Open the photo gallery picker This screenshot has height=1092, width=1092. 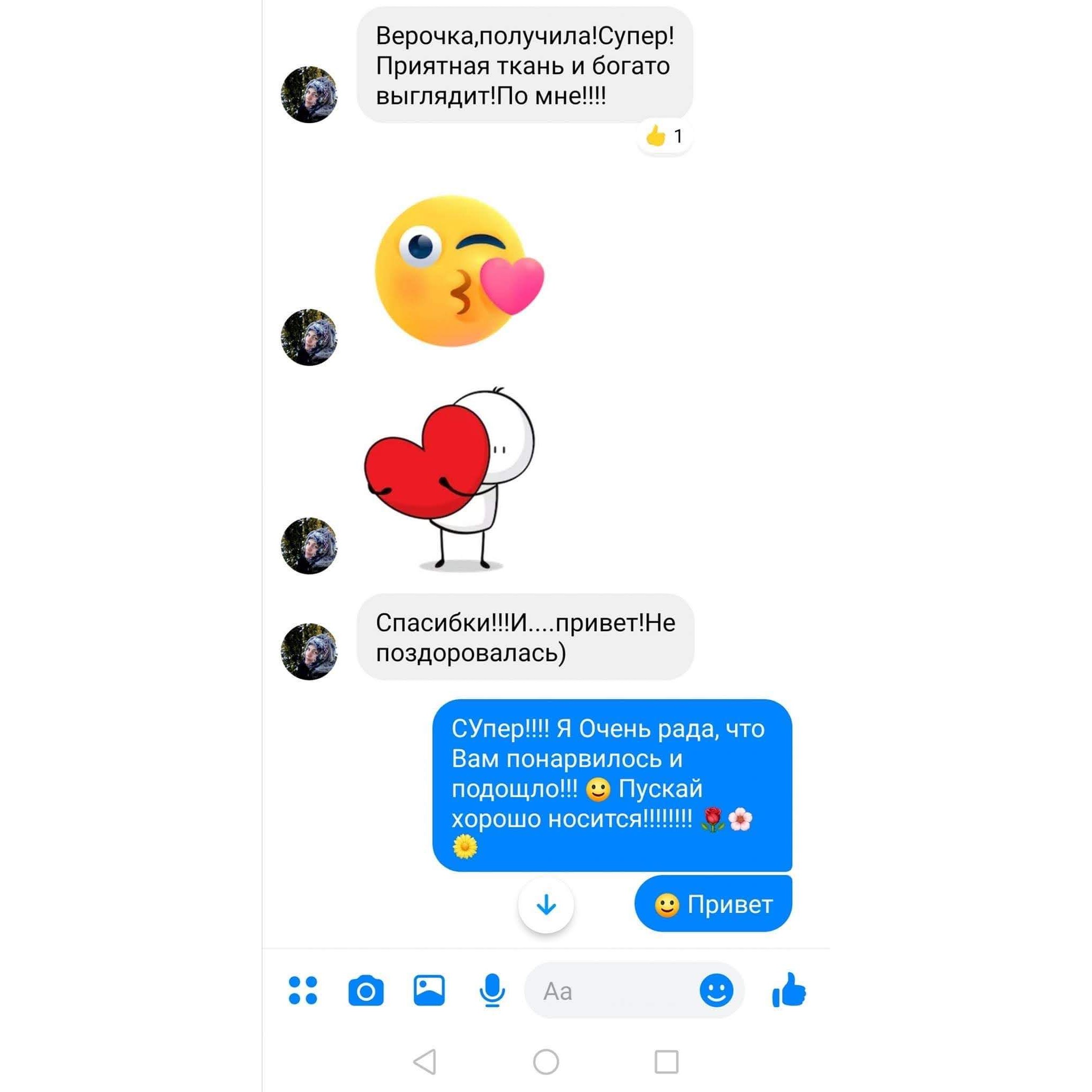pos(429,990)
